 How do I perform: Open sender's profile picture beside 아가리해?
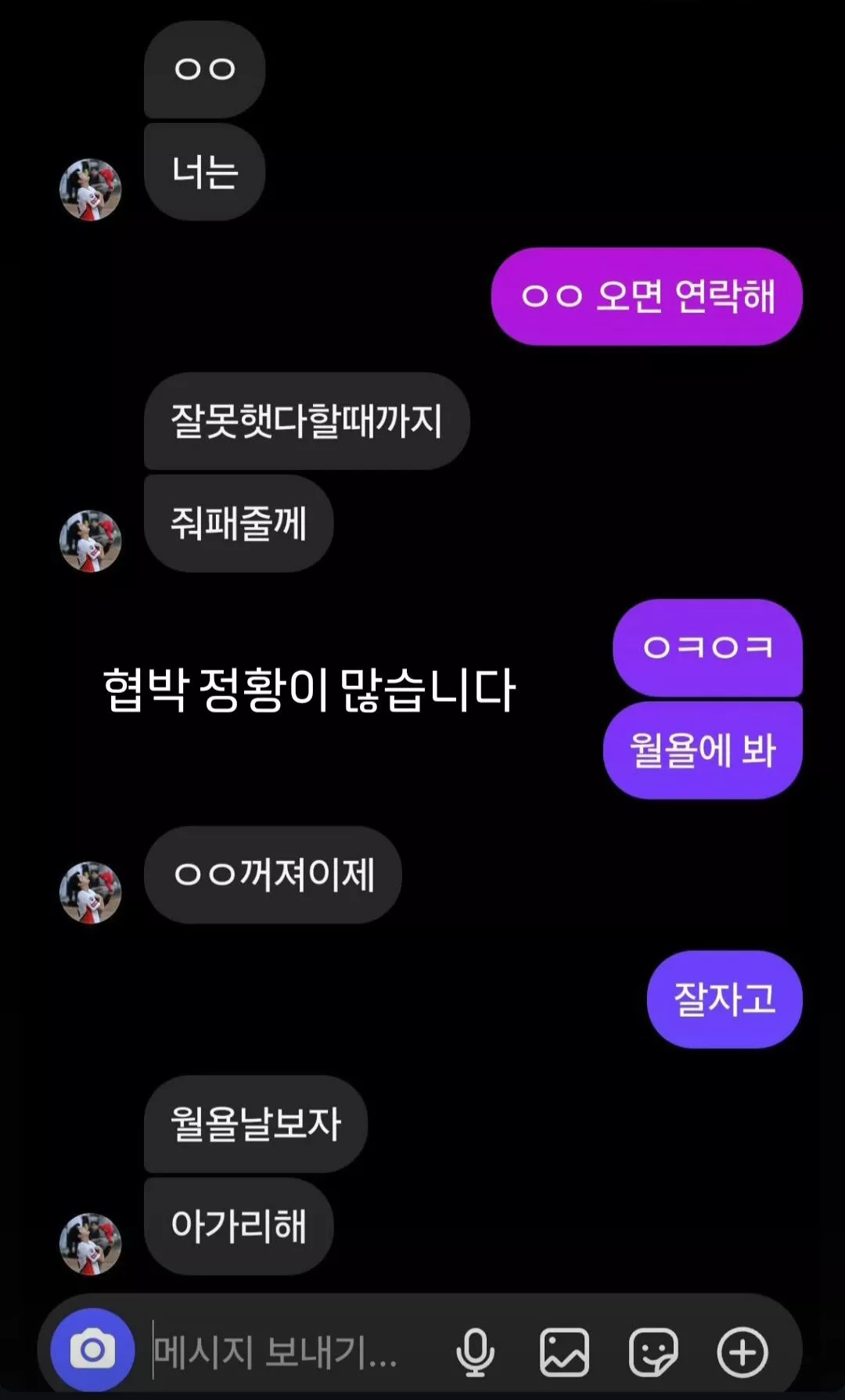(x=91, y=1244)
